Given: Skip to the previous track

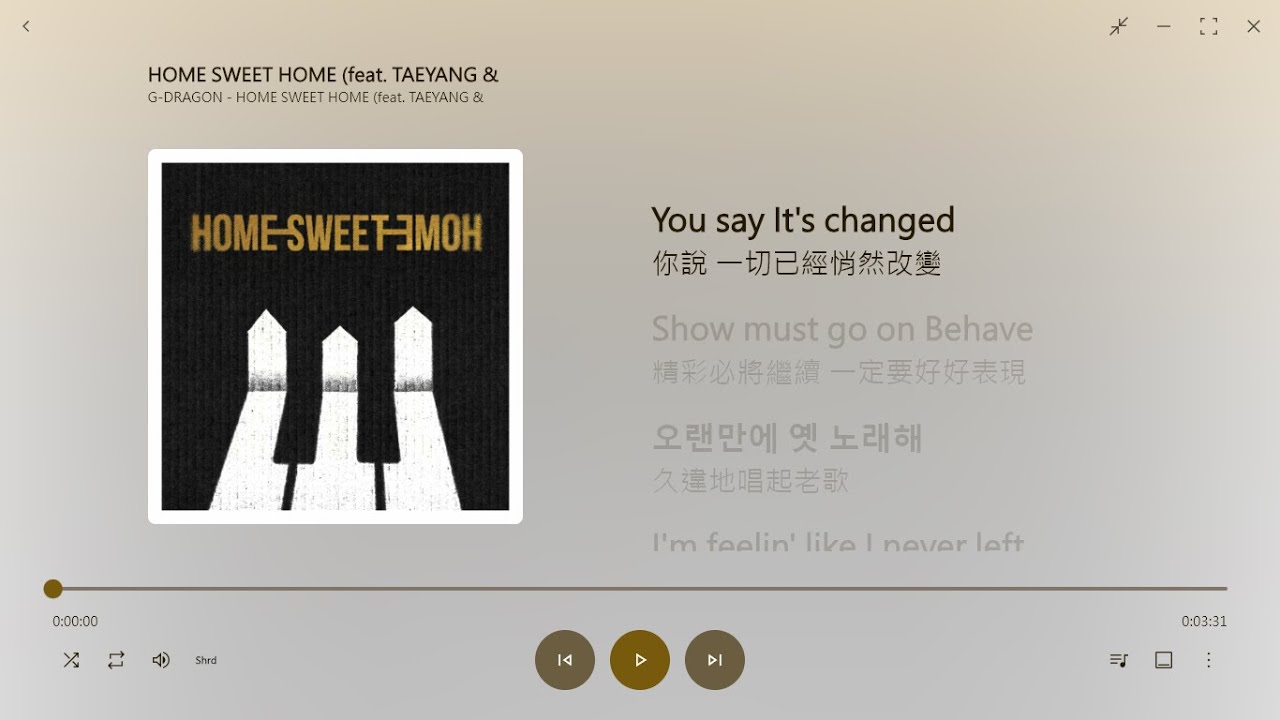Looking at the screenshot, I should [565, 660].
